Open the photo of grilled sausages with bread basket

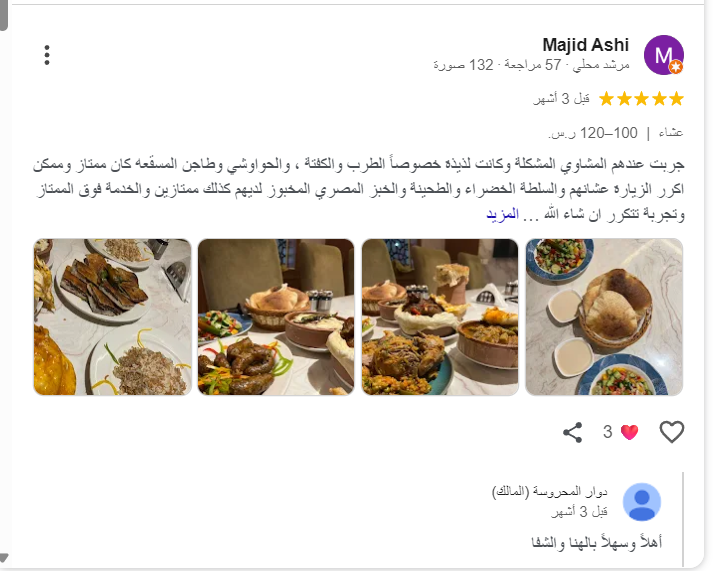(x=276, y=316)
